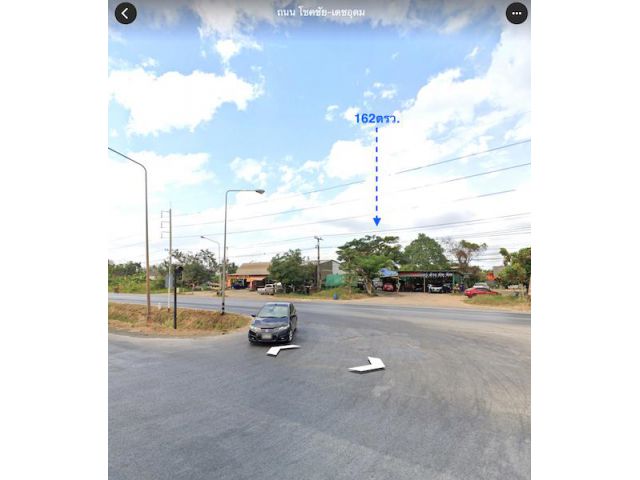Open the overflow menu
640x480 pixels.
pos(516,13)
